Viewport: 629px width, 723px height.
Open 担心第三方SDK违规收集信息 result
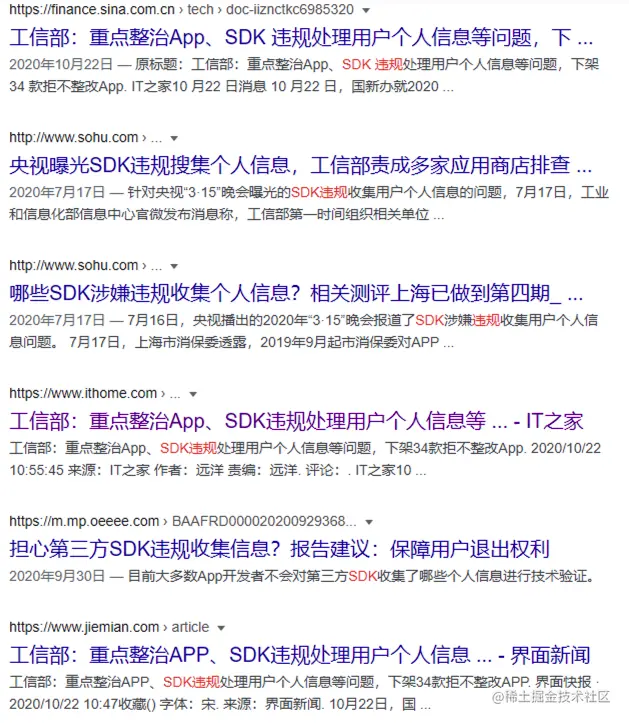tap(279, 549)
